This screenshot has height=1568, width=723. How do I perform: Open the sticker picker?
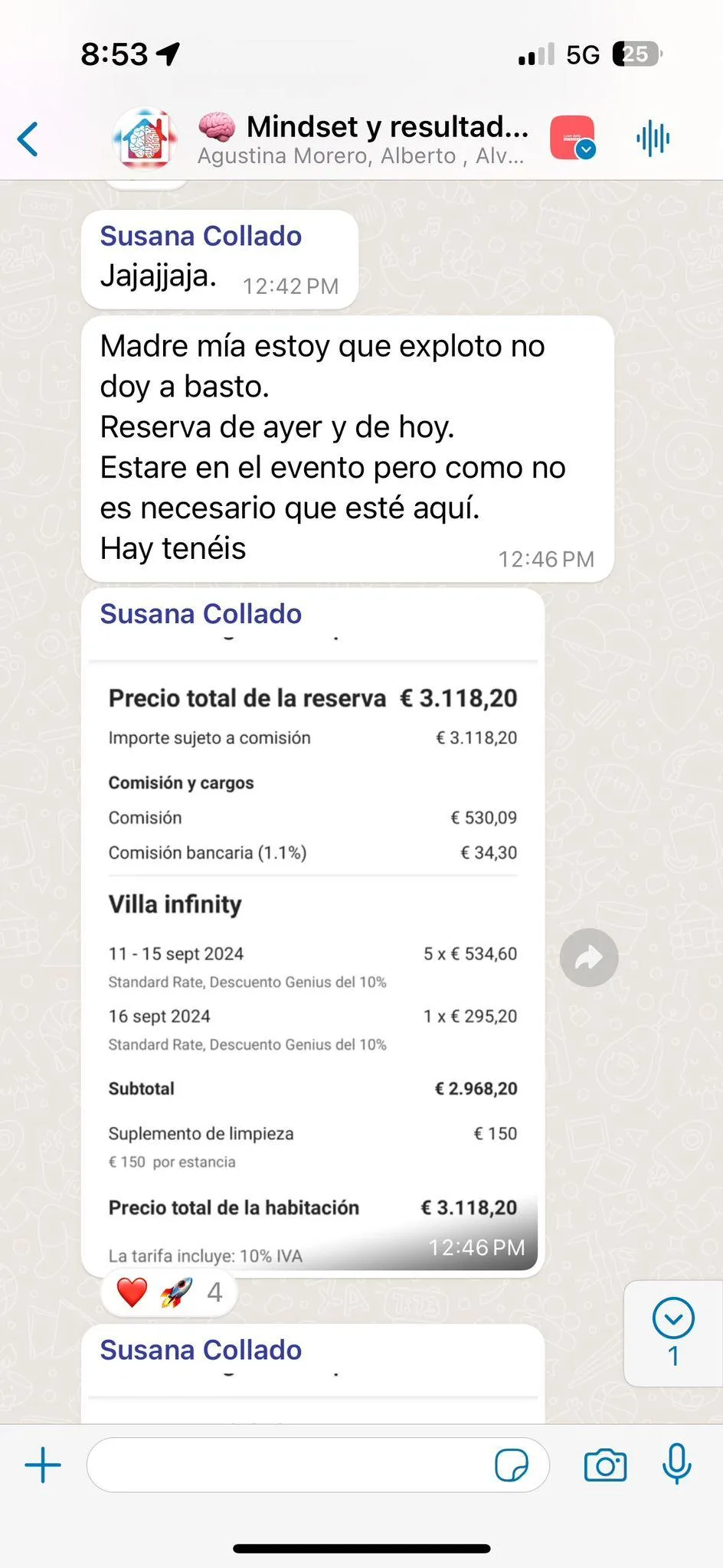[511, 1465]
